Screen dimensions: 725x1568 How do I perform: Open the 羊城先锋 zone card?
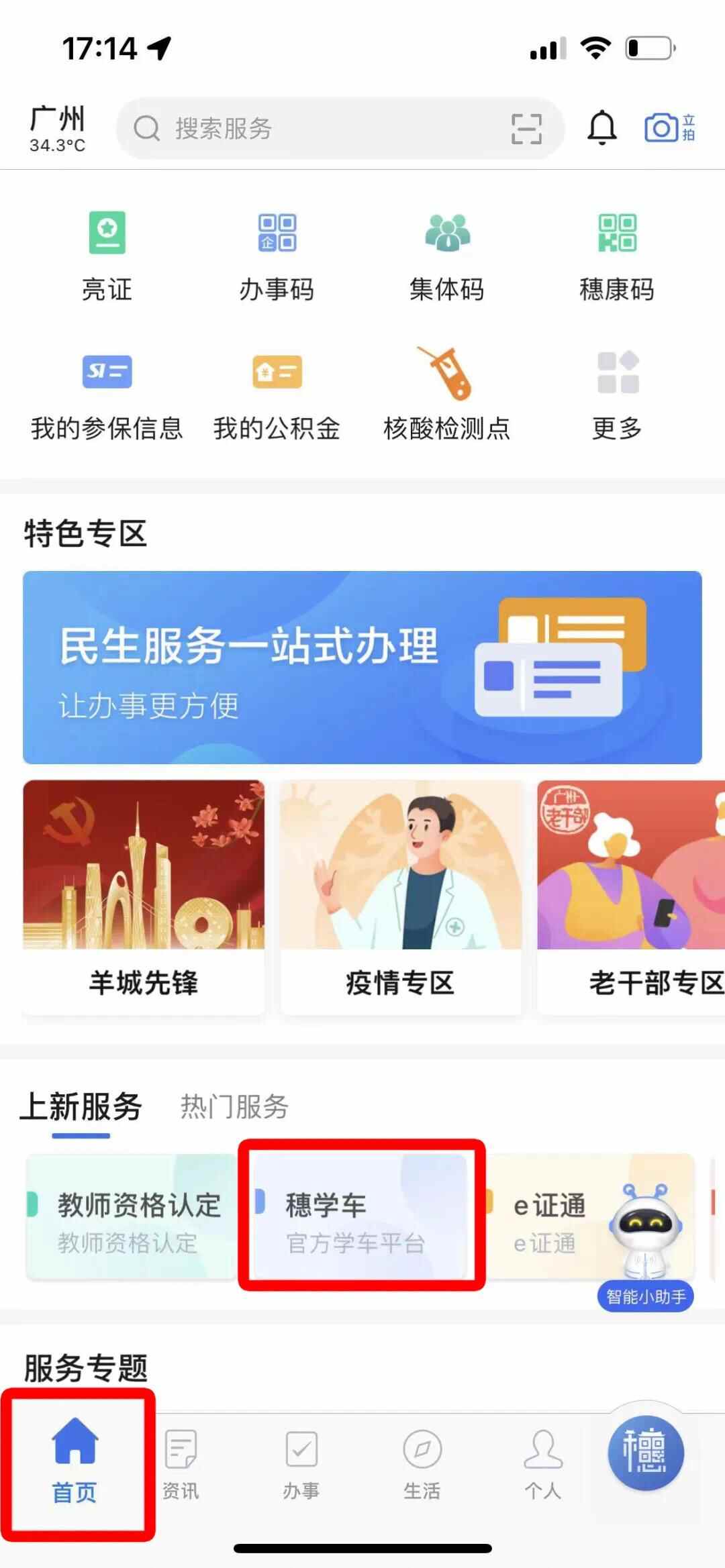[x=144, y=896]
